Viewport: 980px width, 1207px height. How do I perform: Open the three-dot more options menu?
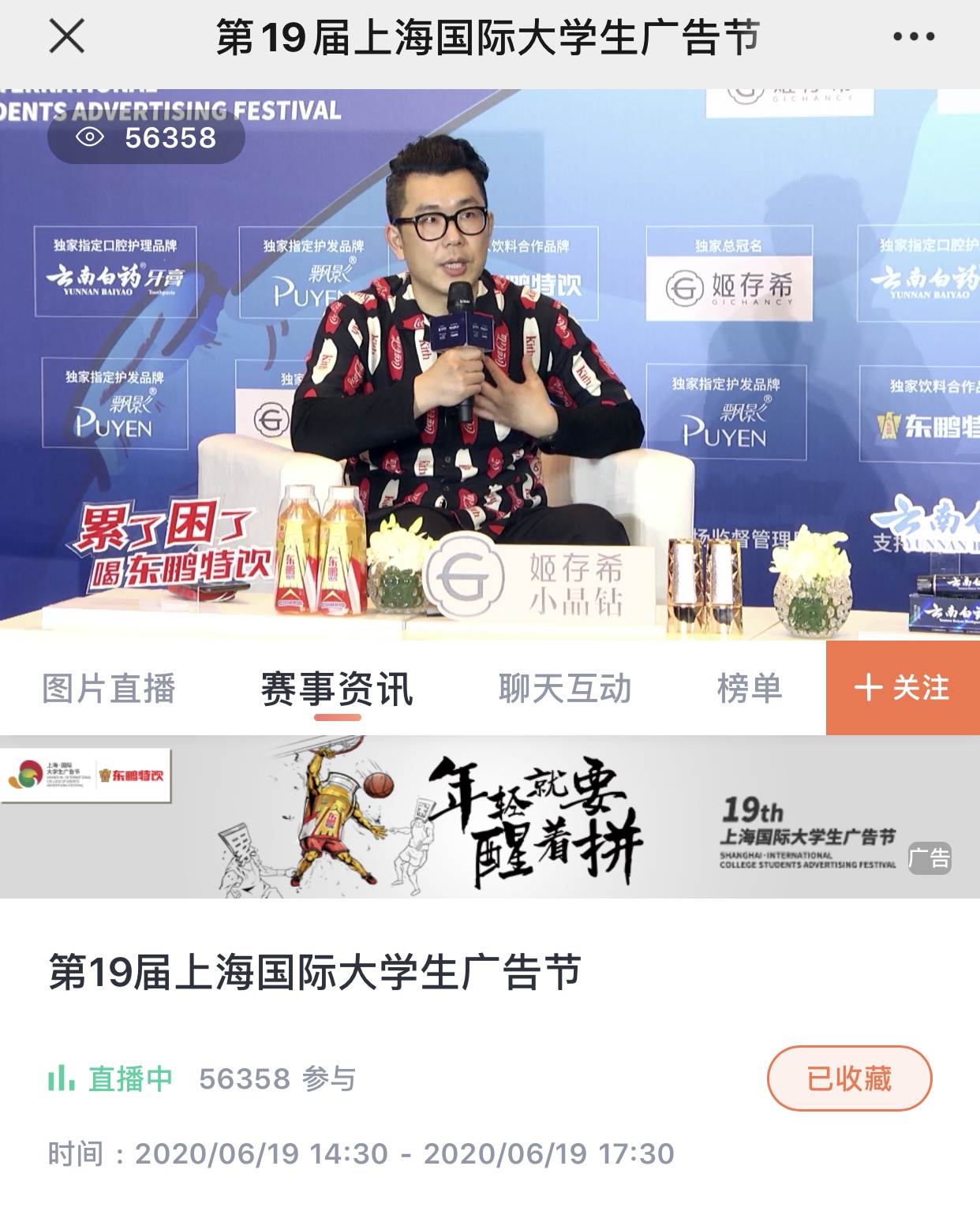[x=914, y=37]
